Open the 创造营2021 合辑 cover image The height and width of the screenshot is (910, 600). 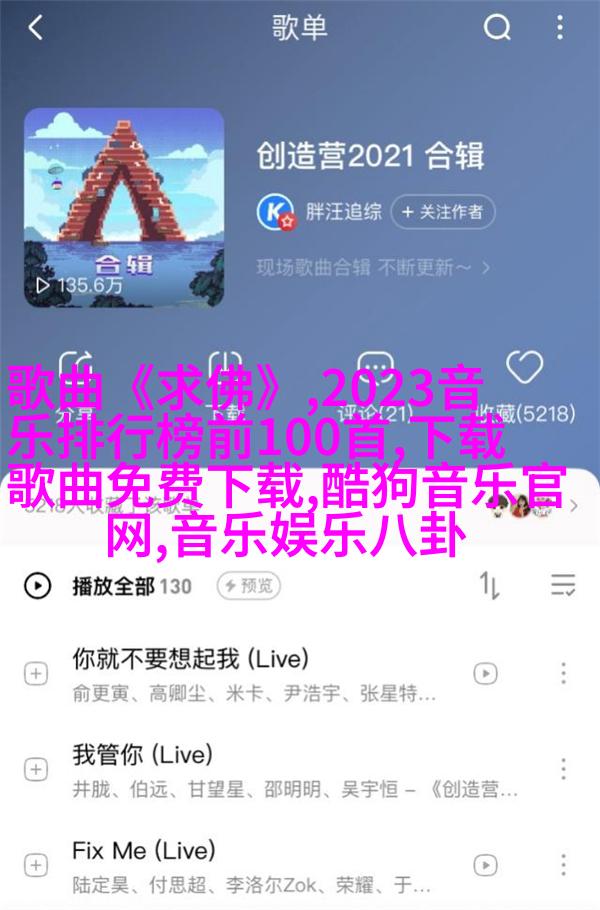click(x=124, y=207)
